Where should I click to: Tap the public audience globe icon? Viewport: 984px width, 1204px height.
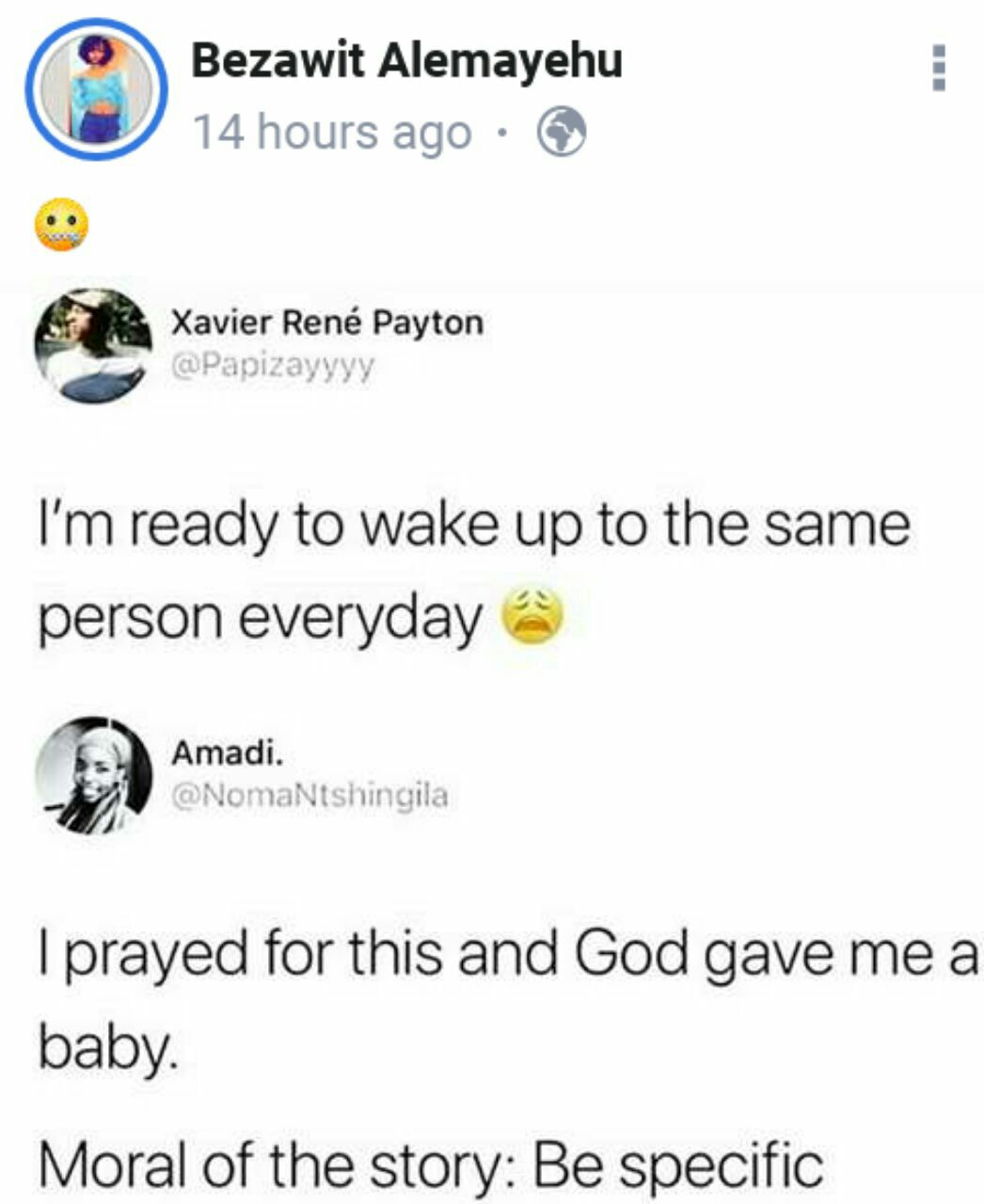562,133
